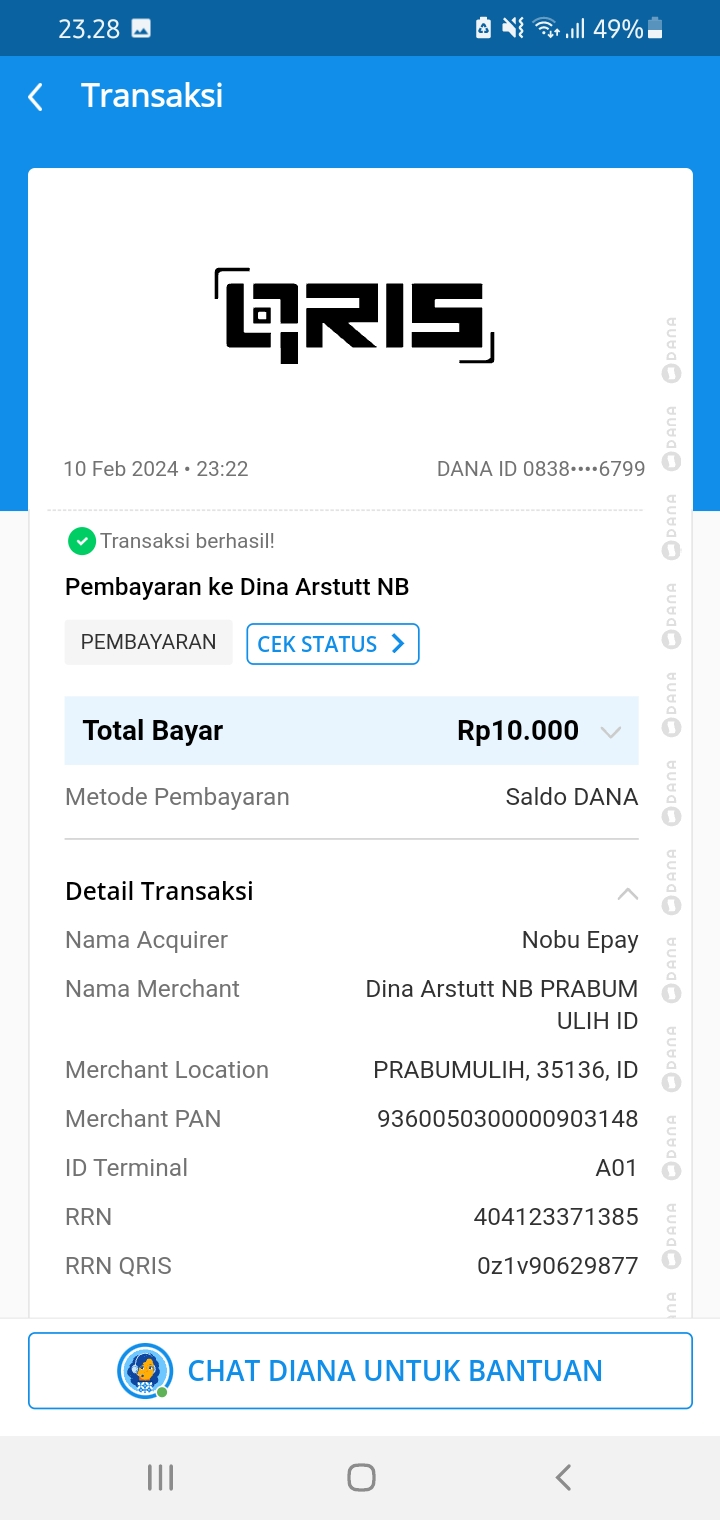The width and height of the screenshot is (720, 1520).
Task: Go back from the Transaksi screen
Action: coord(36,97)
